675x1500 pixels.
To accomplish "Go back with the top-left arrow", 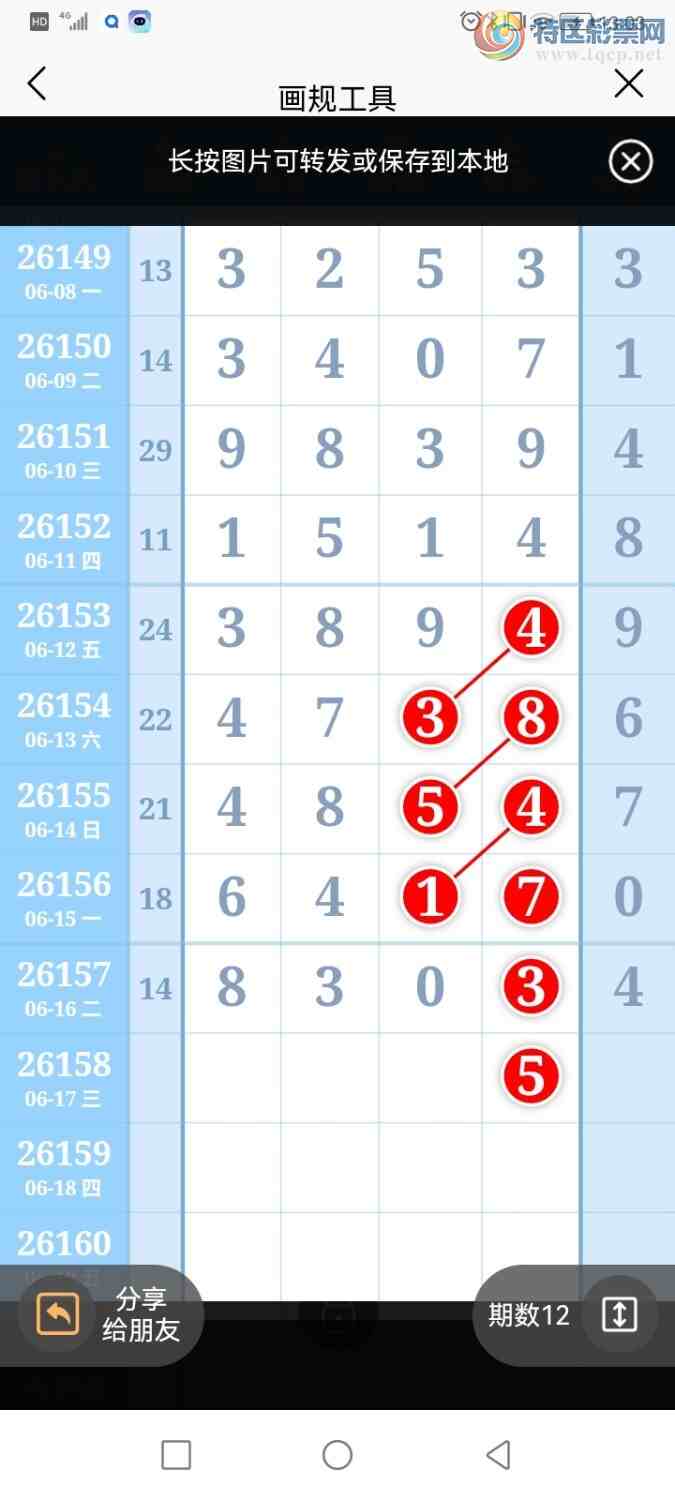I will (37, 84).
